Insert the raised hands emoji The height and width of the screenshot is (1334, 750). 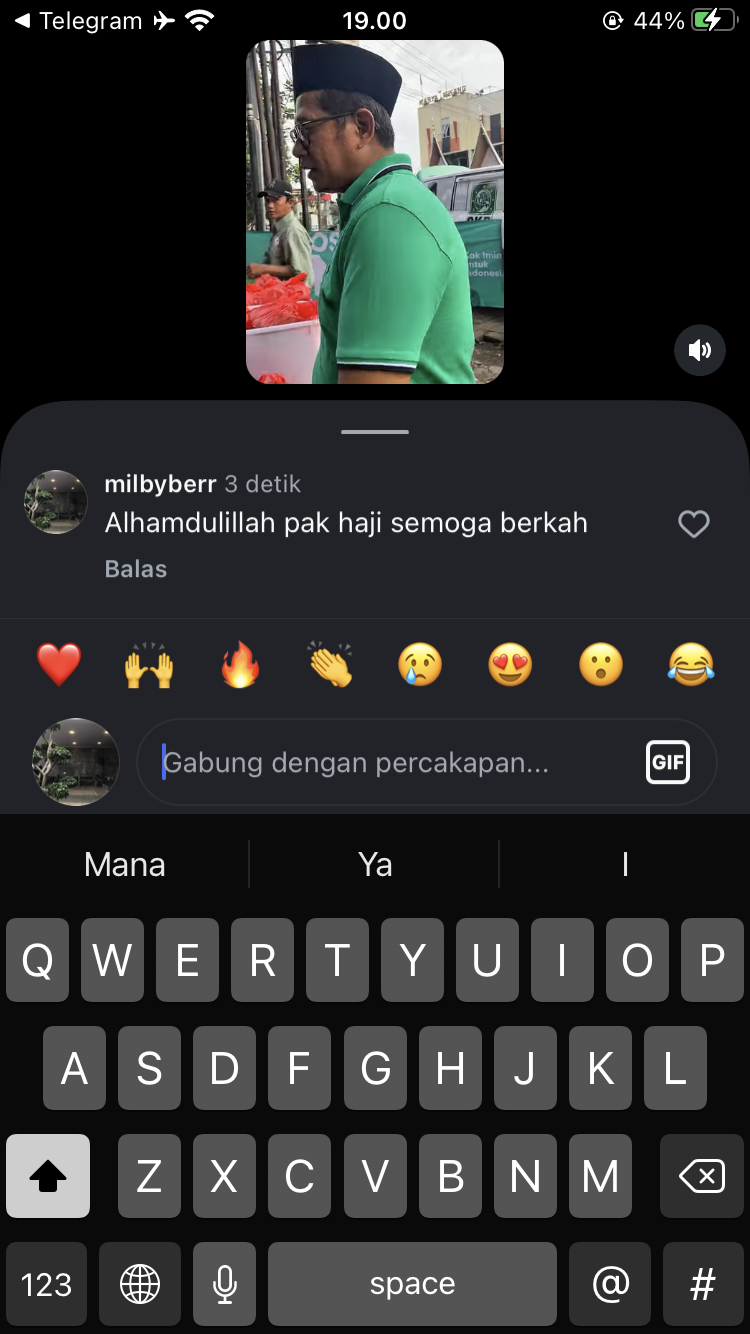149,664
